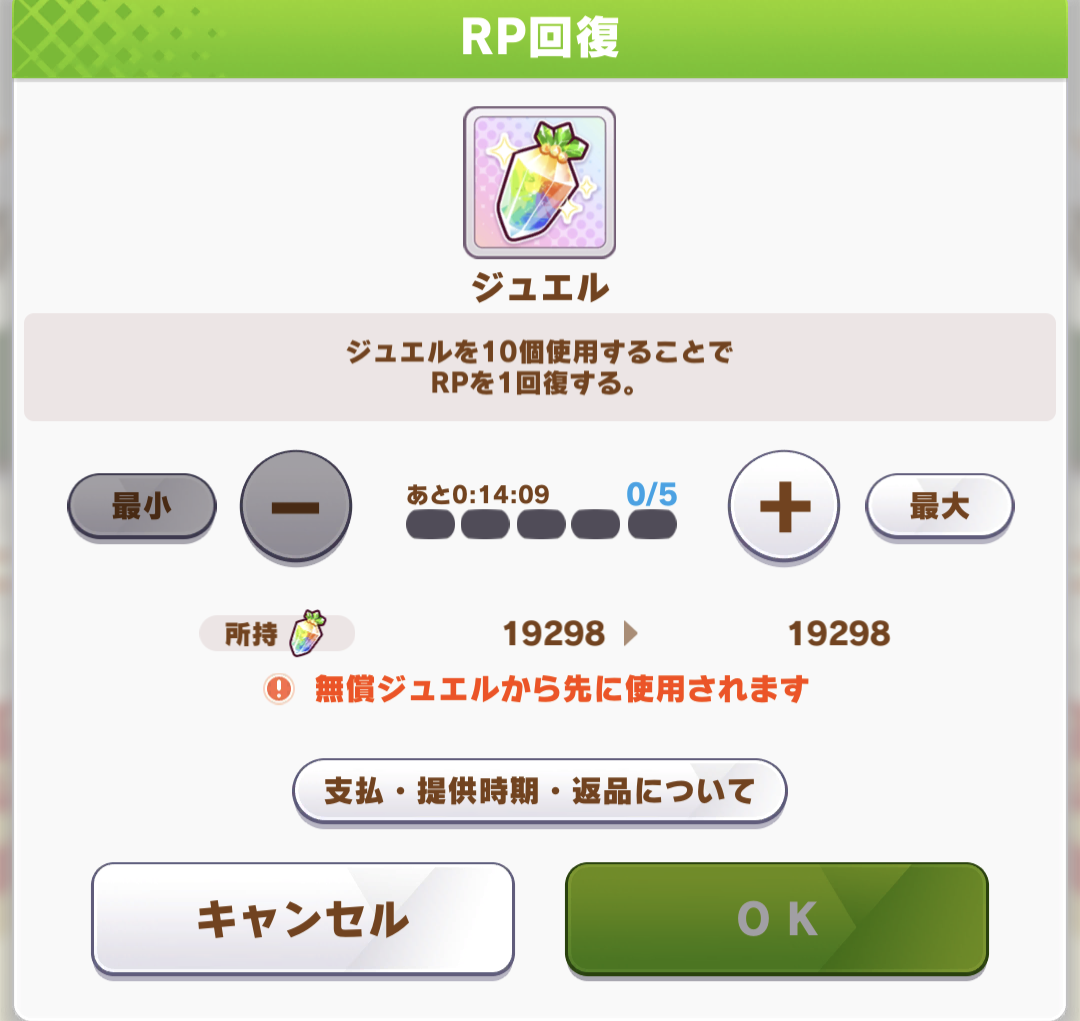
Task: Tap the 最小 minimum button
Action: click(141, 506)
